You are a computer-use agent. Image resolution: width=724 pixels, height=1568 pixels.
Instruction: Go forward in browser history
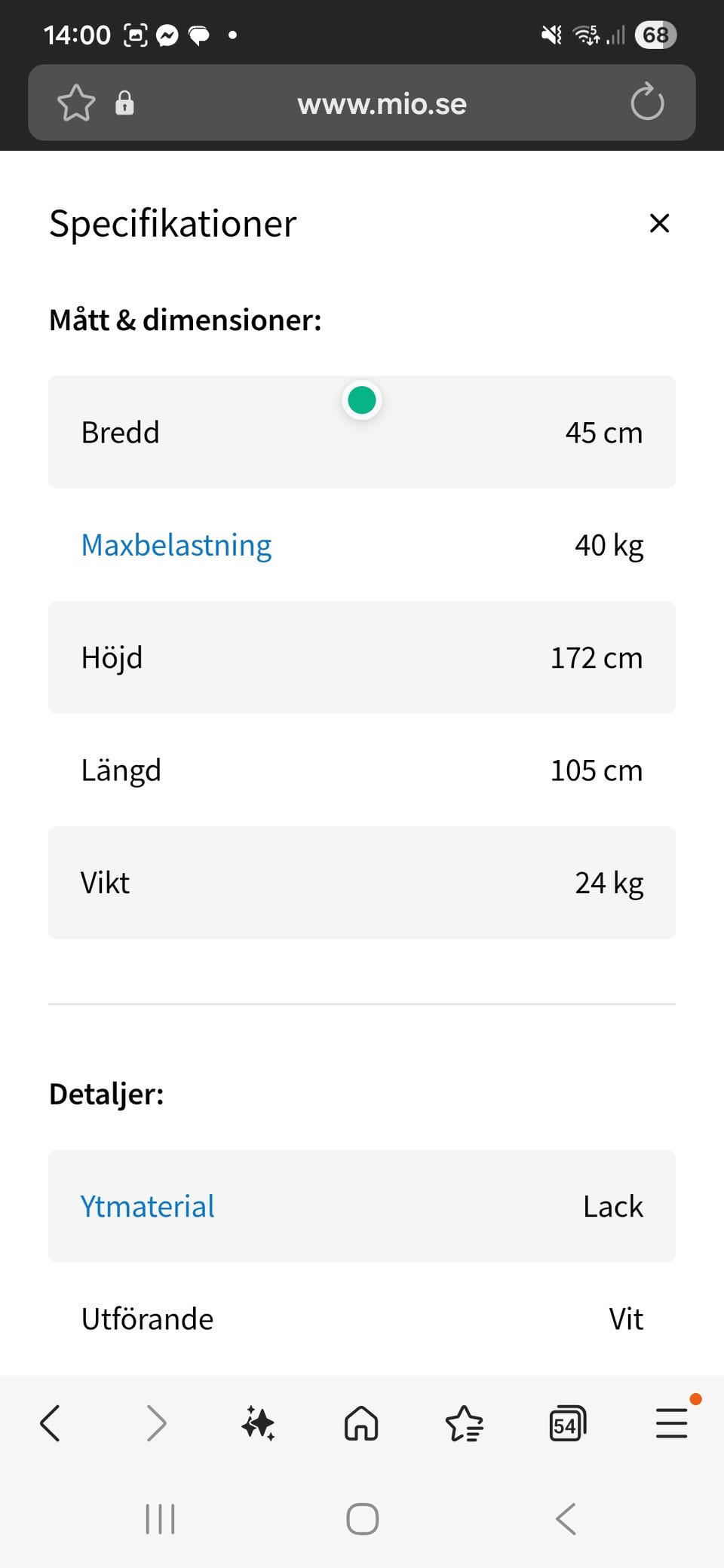pos(155,1423)
